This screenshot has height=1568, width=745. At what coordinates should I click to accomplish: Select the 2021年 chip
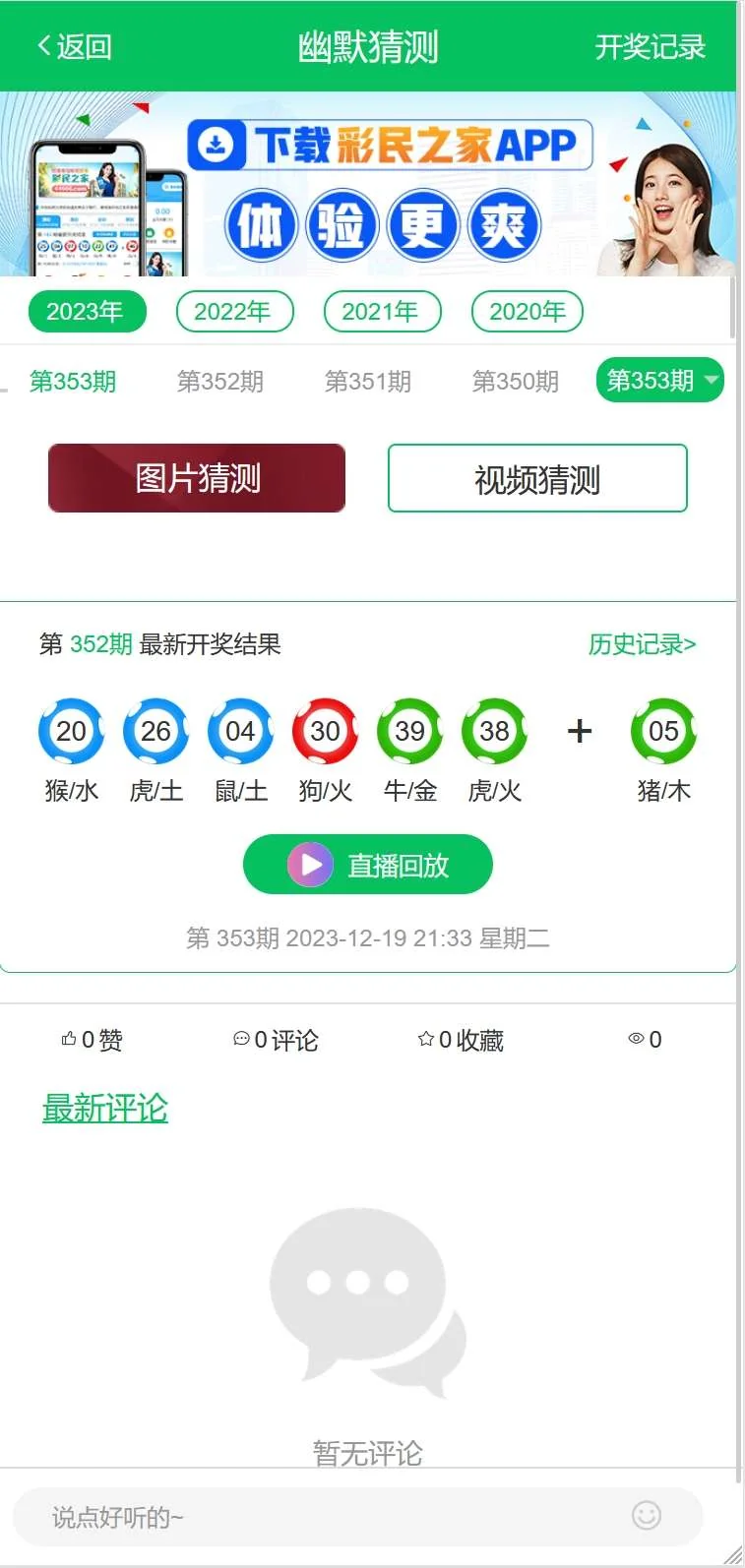(x=382, y=312)
